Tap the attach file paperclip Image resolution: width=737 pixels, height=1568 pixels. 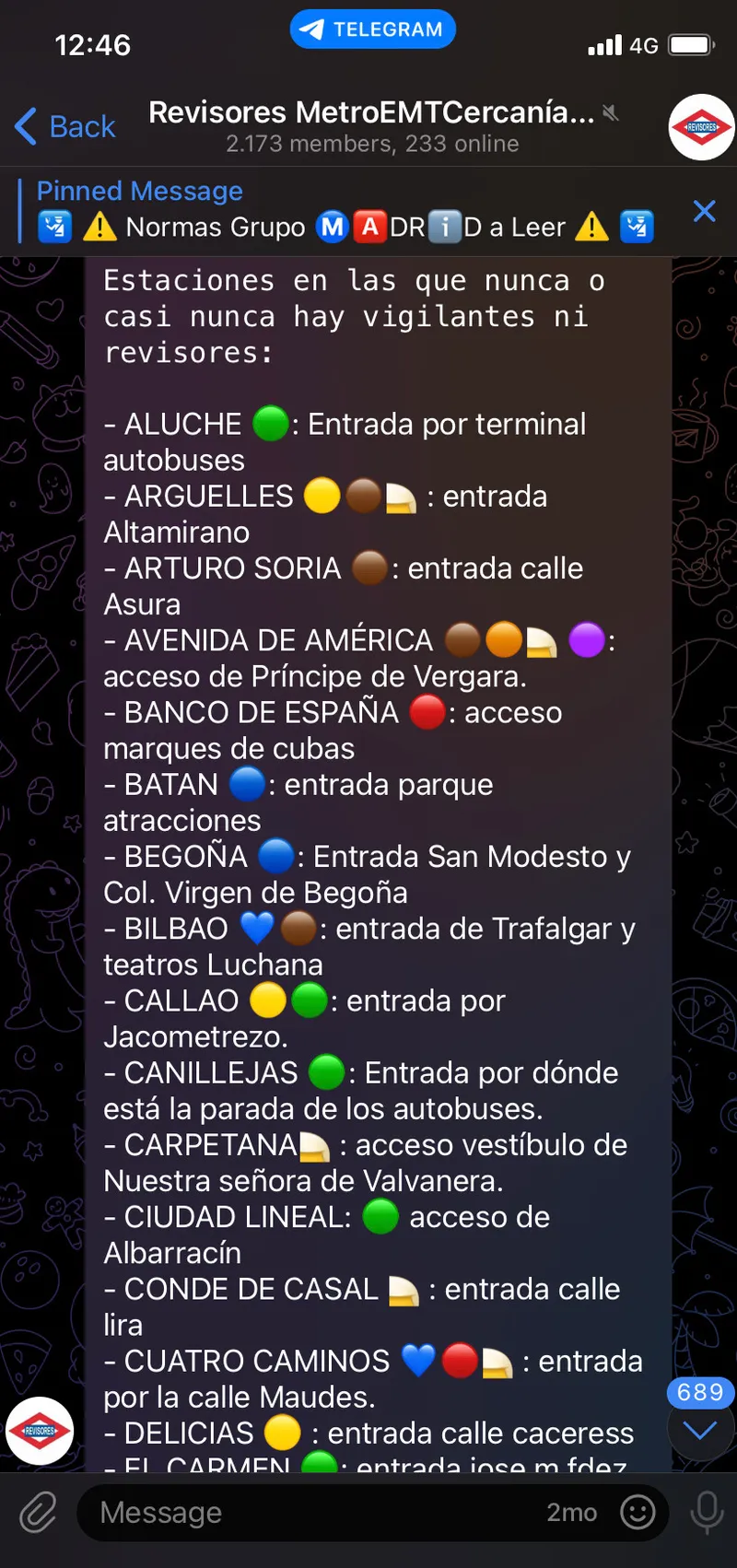click(x=38, y=1512)
